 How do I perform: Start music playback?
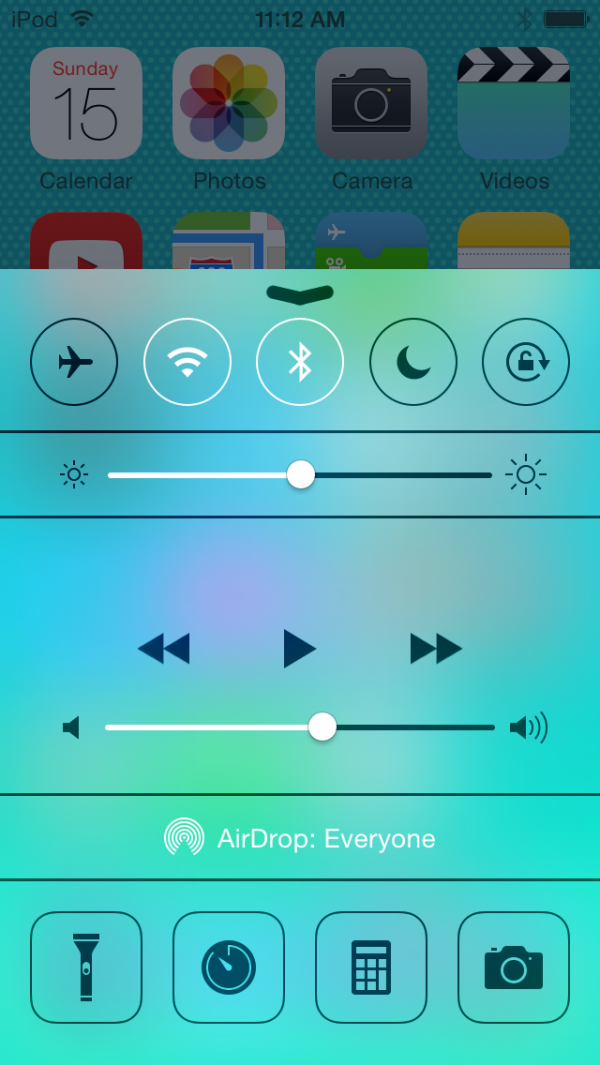pos(300,649)
